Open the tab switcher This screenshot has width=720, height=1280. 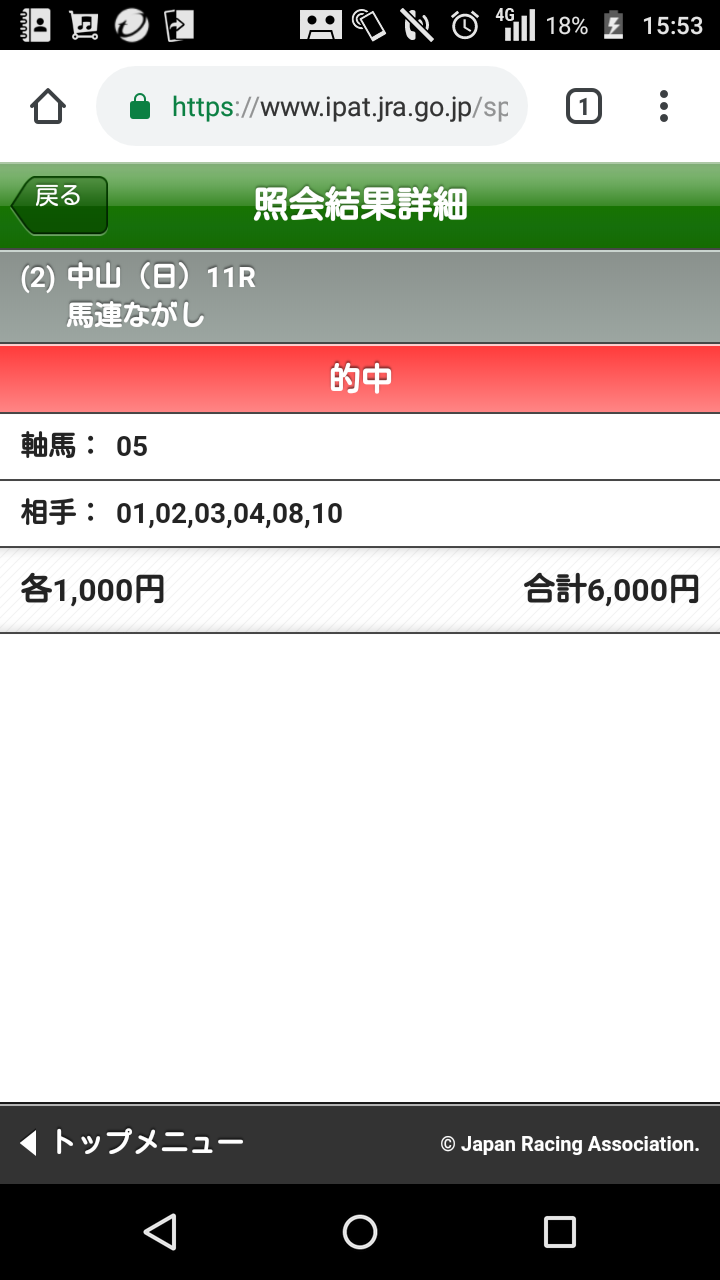pyautogui.click(x=584, y=106)
